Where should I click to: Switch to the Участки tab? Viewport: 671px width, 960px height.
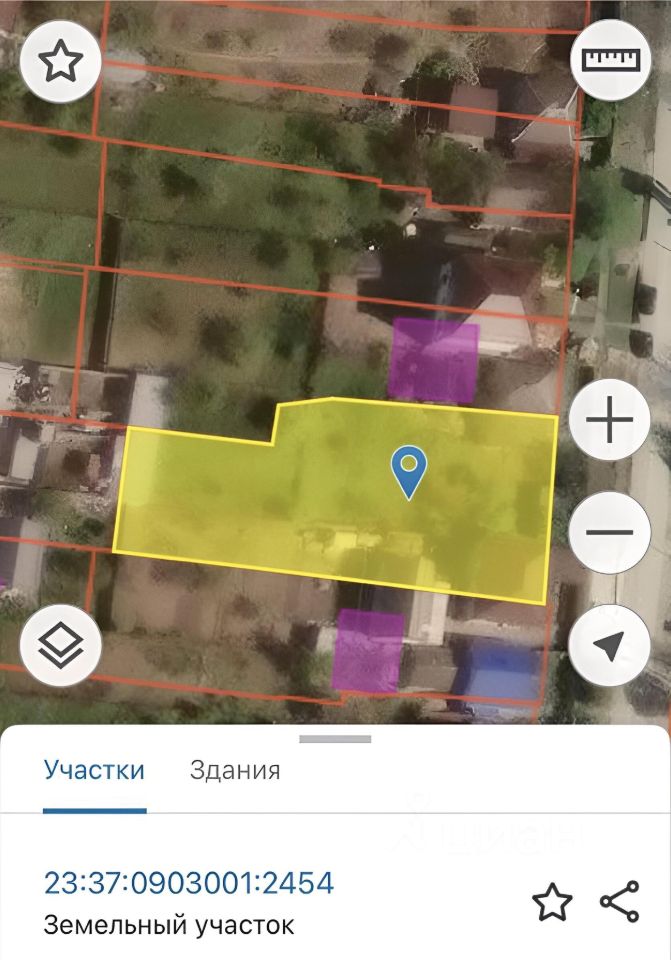click(x=94, y=770)
